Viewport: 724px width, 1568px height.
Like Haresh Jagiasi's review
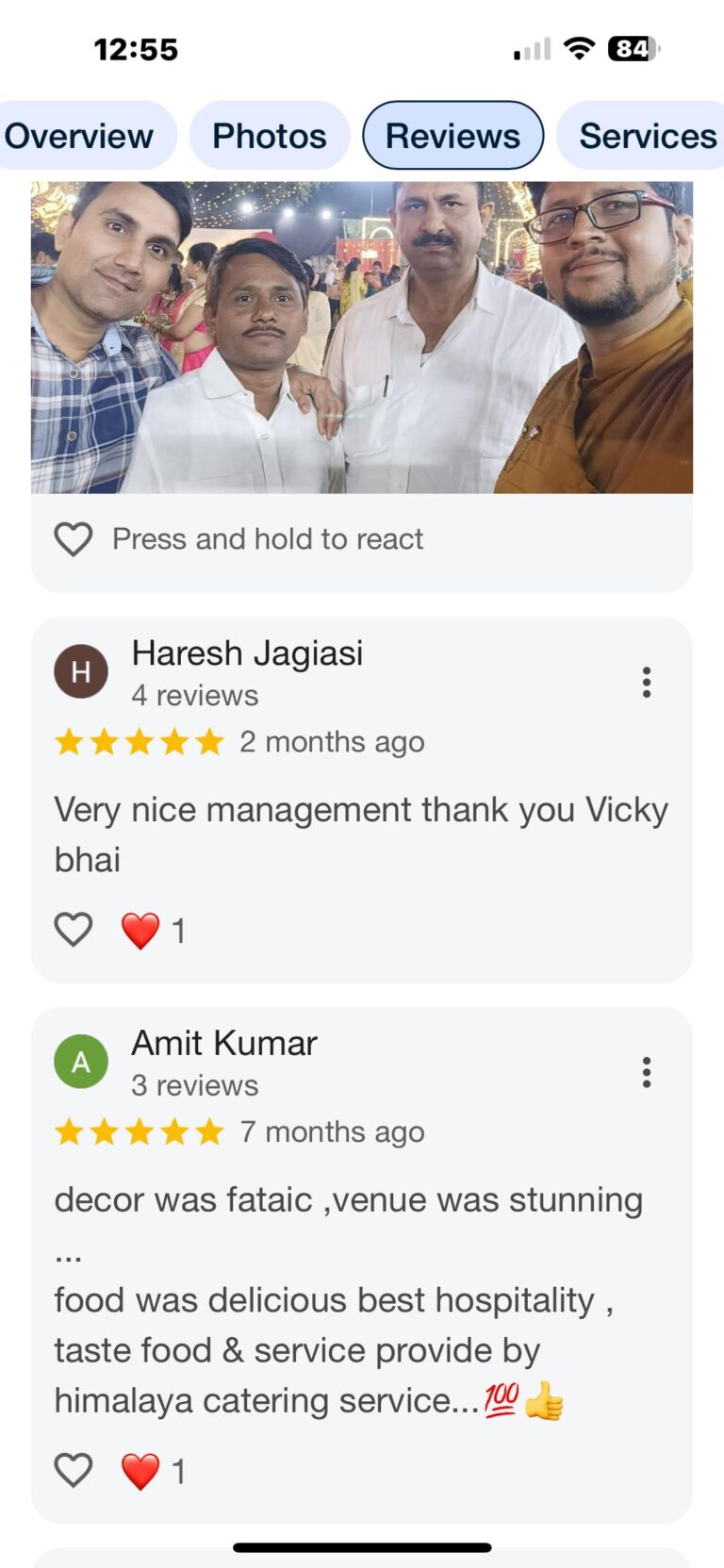(x=73, y=930)
